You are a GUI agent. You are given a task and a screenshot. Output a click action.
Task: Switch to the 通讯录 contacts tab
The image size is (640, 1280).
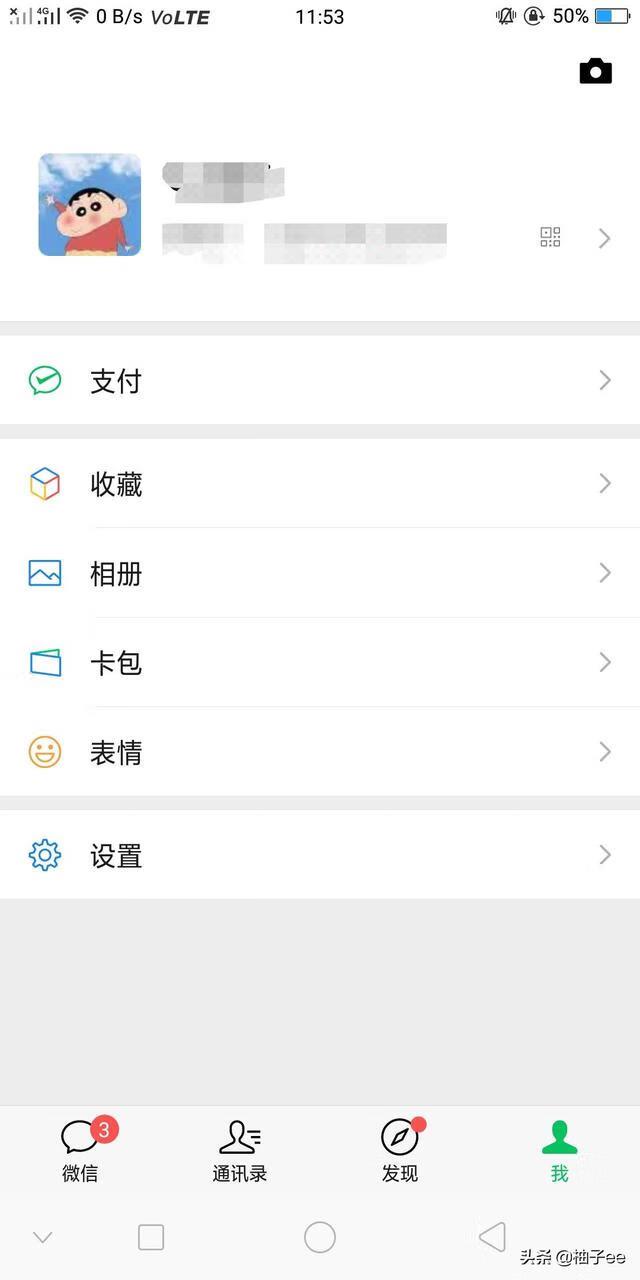tap(240, 1150)
